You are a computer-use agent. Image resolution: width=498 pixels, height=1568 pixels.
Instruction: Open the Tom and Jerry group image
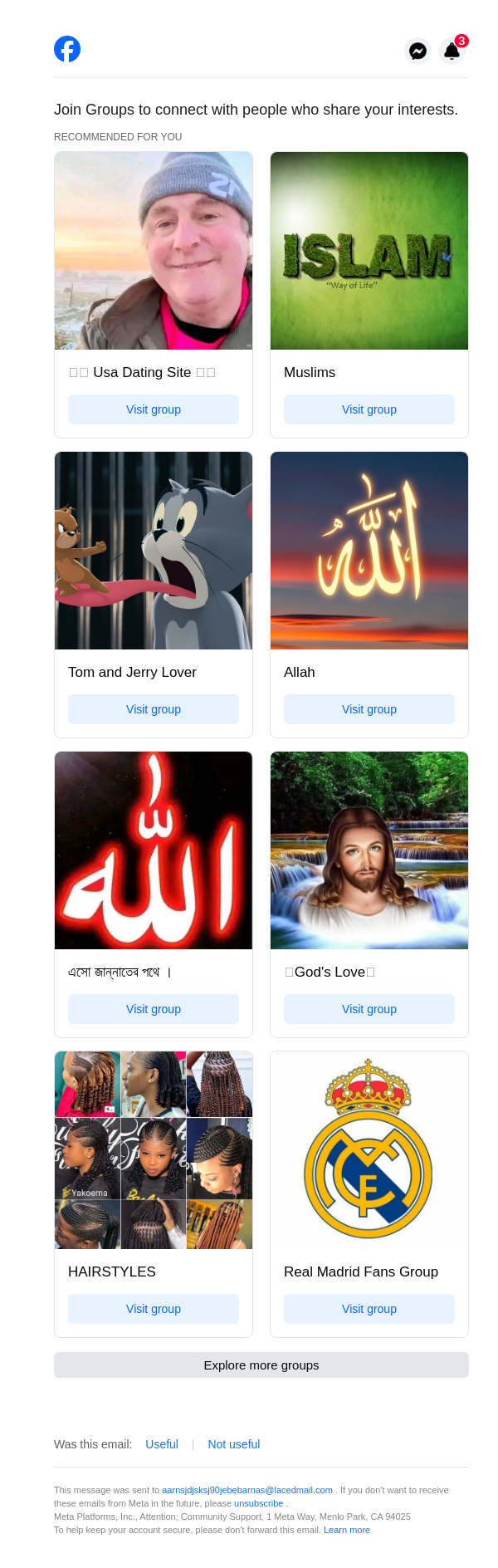(x=154, y=551)
